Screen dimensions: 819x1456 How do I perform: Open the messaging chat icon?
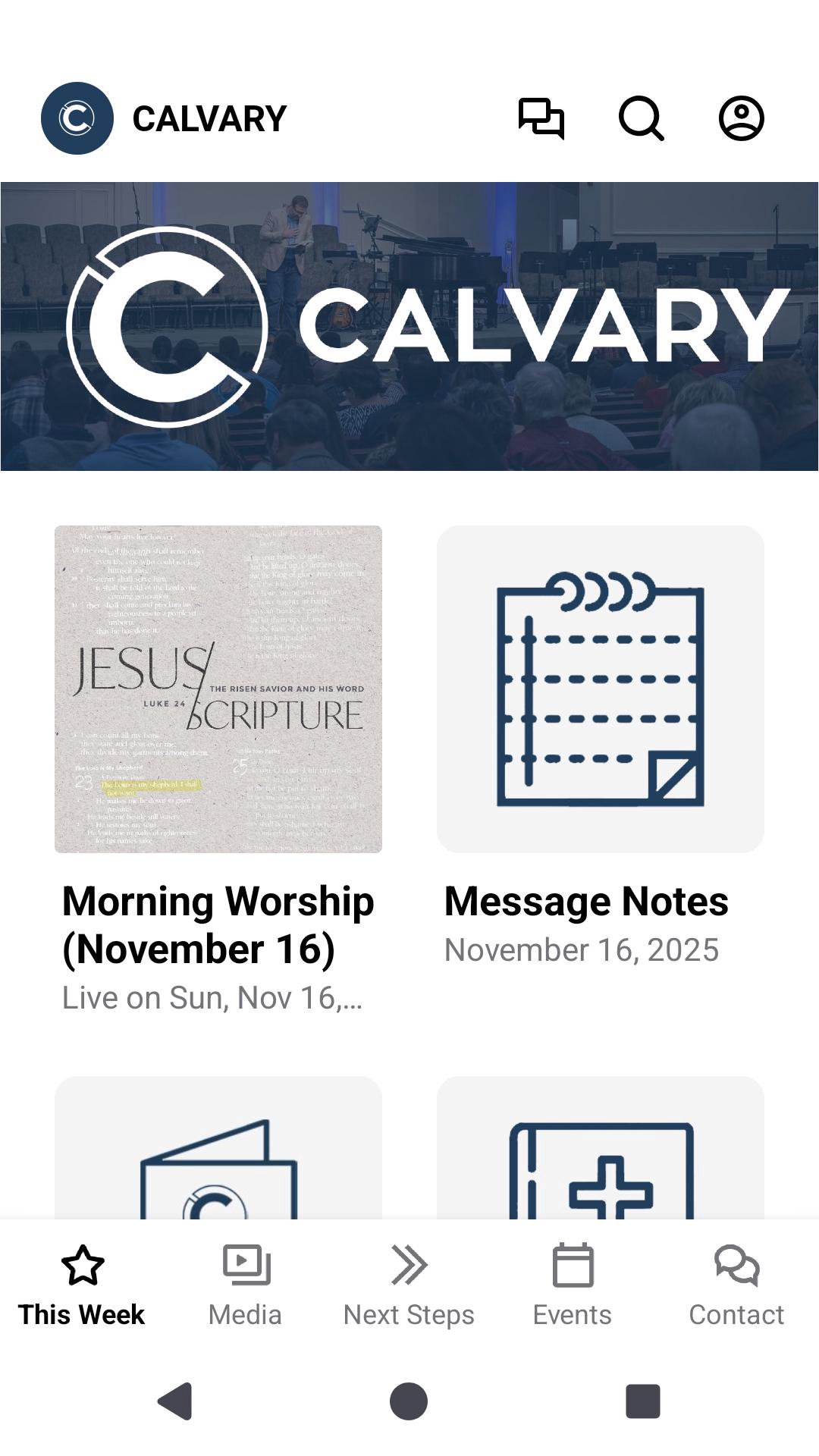click(541, 118)
